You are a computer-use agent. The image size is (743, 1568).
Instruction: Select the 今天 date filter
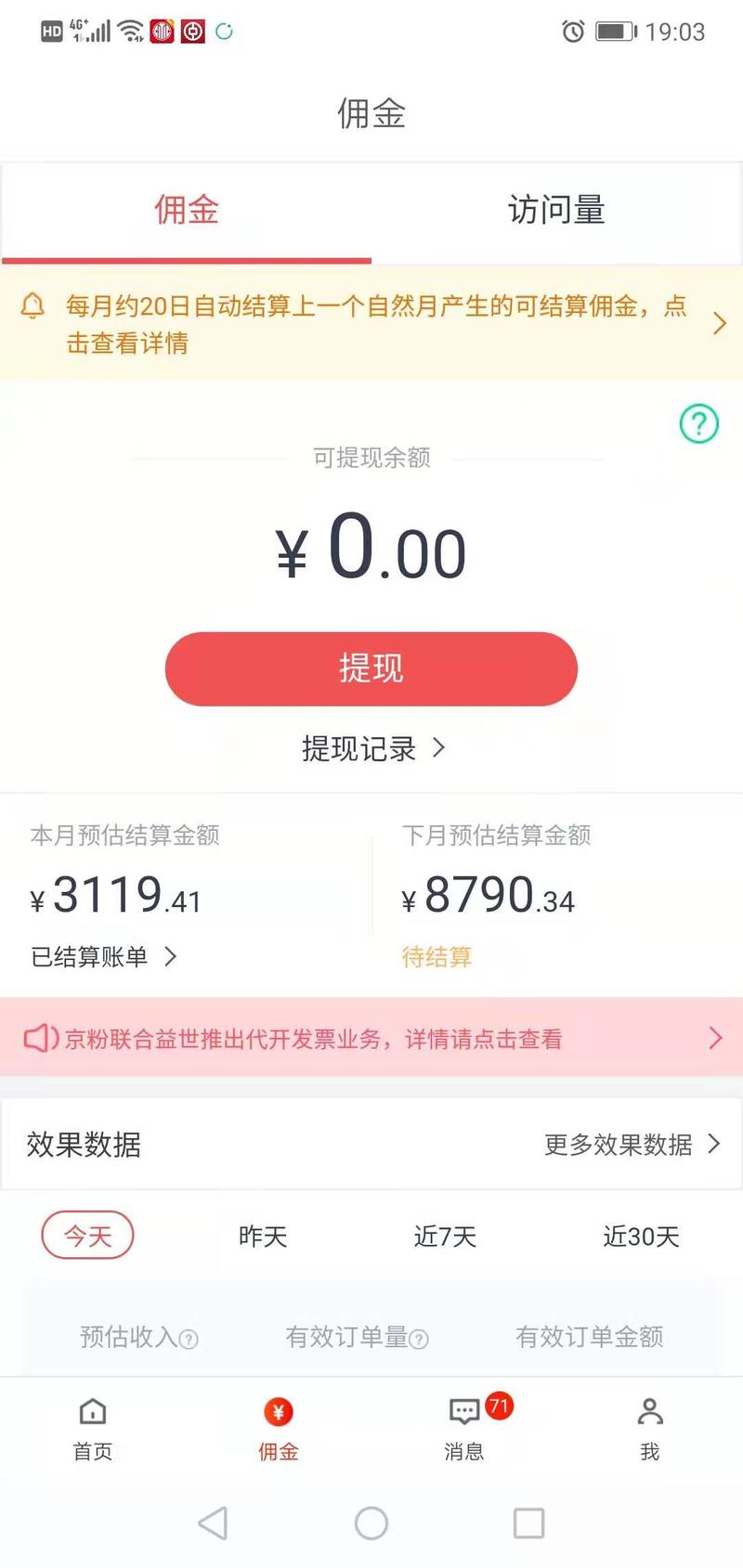pyautogui.click(x=87, y=1236)
